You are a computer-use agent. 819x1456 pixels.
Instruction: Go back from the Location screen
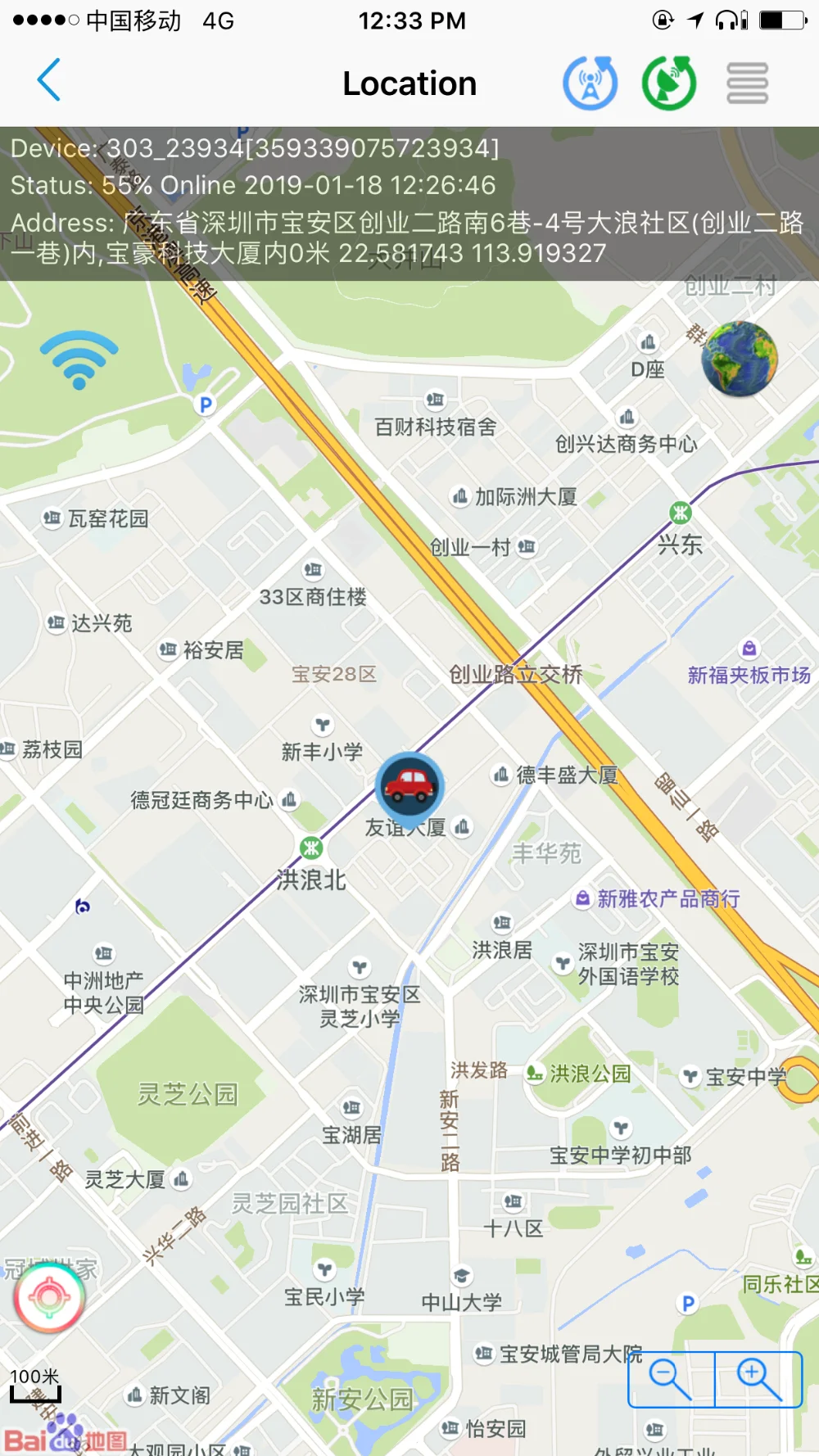tap(49, 80)
